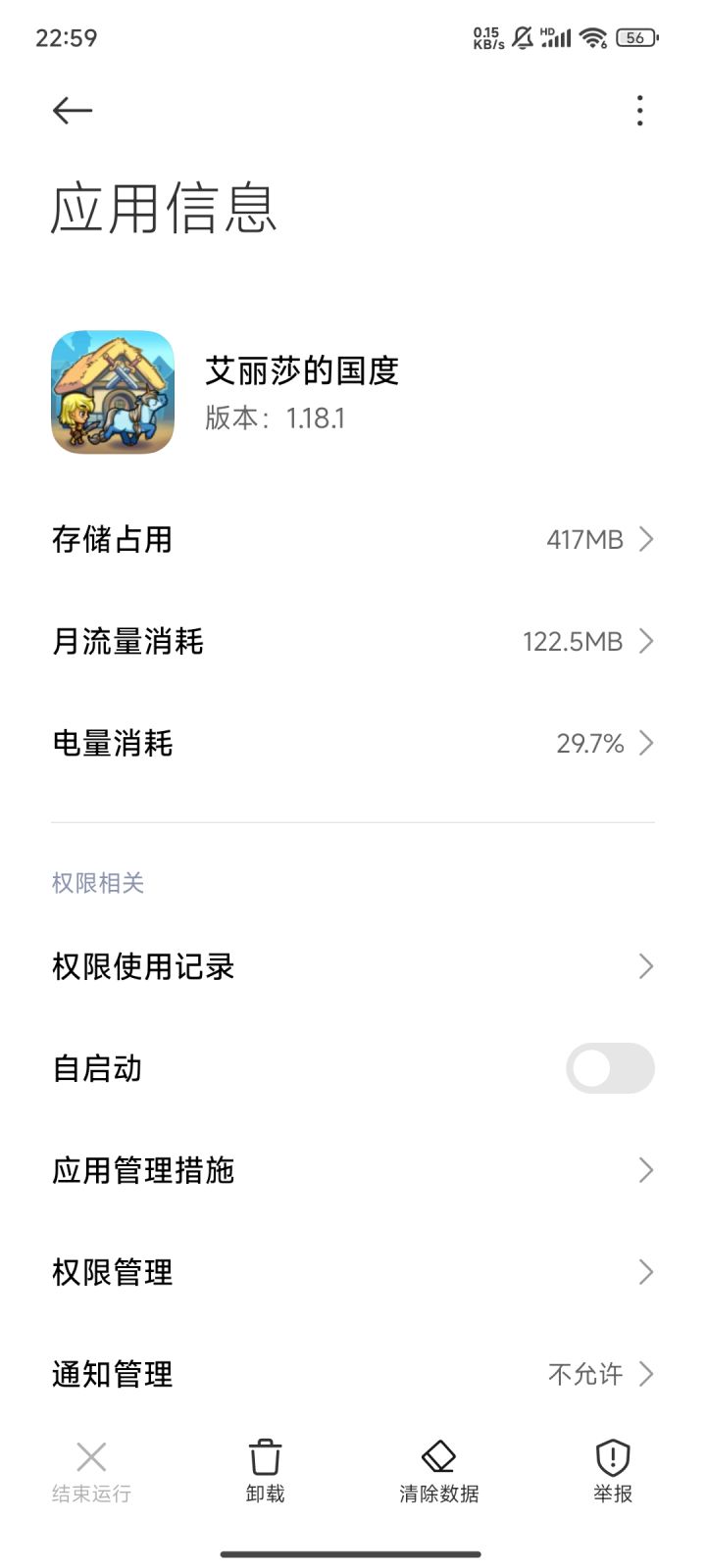Open 应用管理措施 settings

click(353, 1170)
